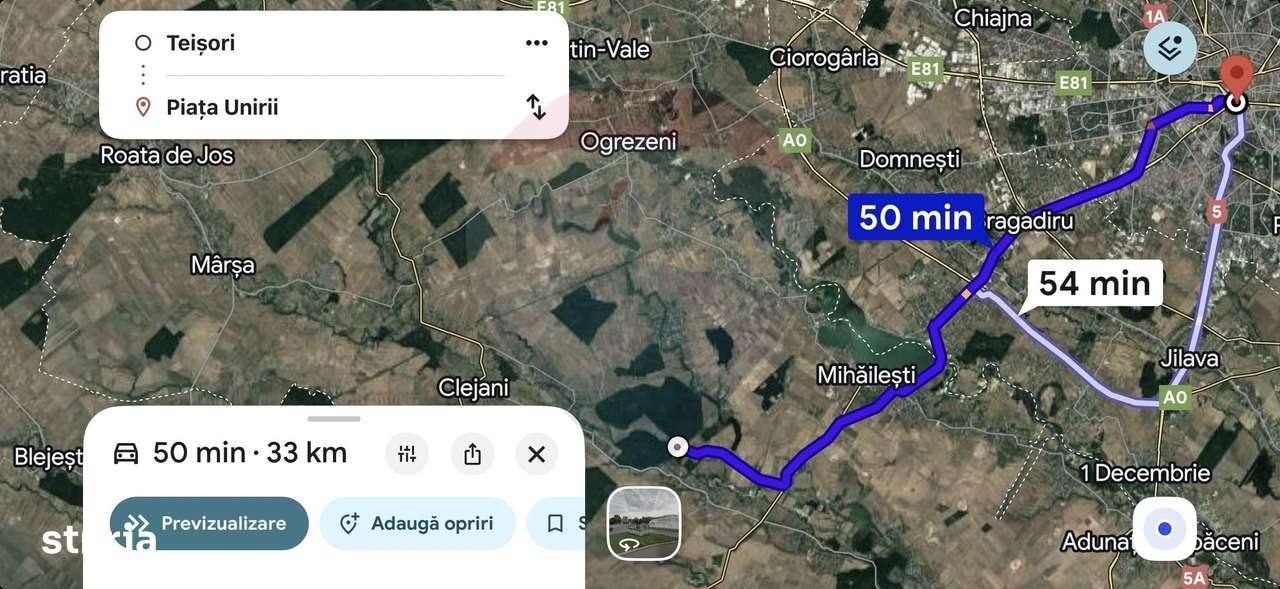The image size is (1280, 589).
Task: Center map on my location
Action: 1164,529
